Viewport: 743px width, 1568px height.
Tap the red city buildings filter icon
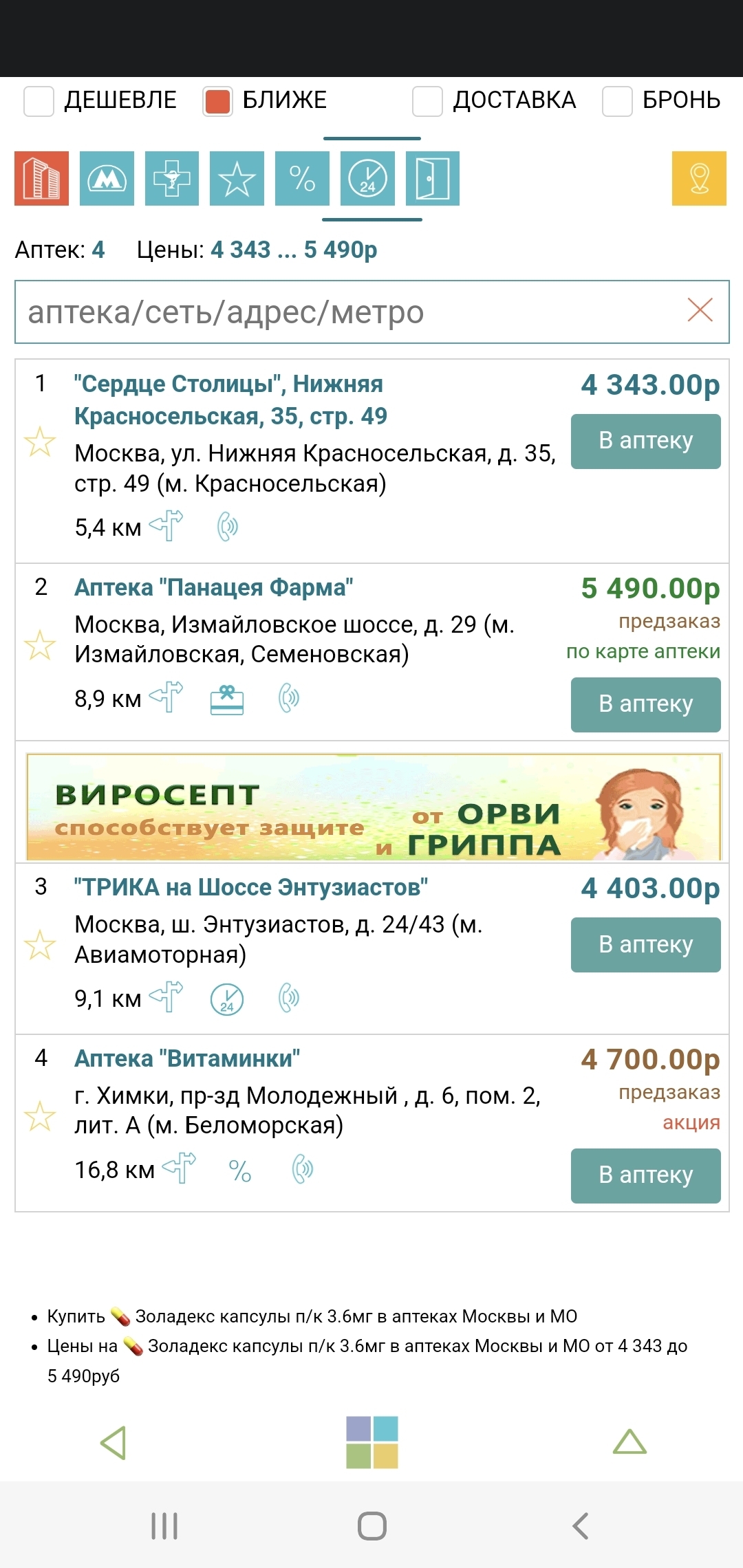(41, 178)
